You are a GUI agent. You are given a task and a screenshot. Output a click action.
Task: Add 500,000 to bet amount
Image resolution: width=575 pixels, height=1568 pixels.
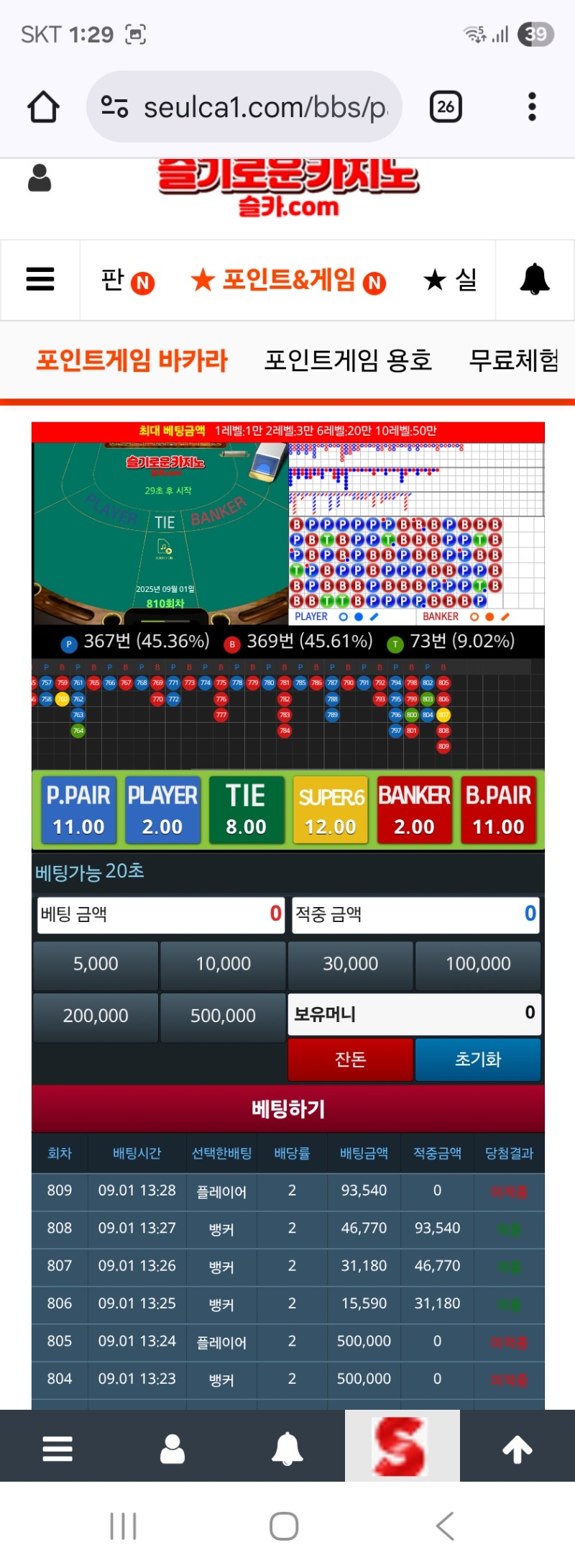(x=223, y=1016)
